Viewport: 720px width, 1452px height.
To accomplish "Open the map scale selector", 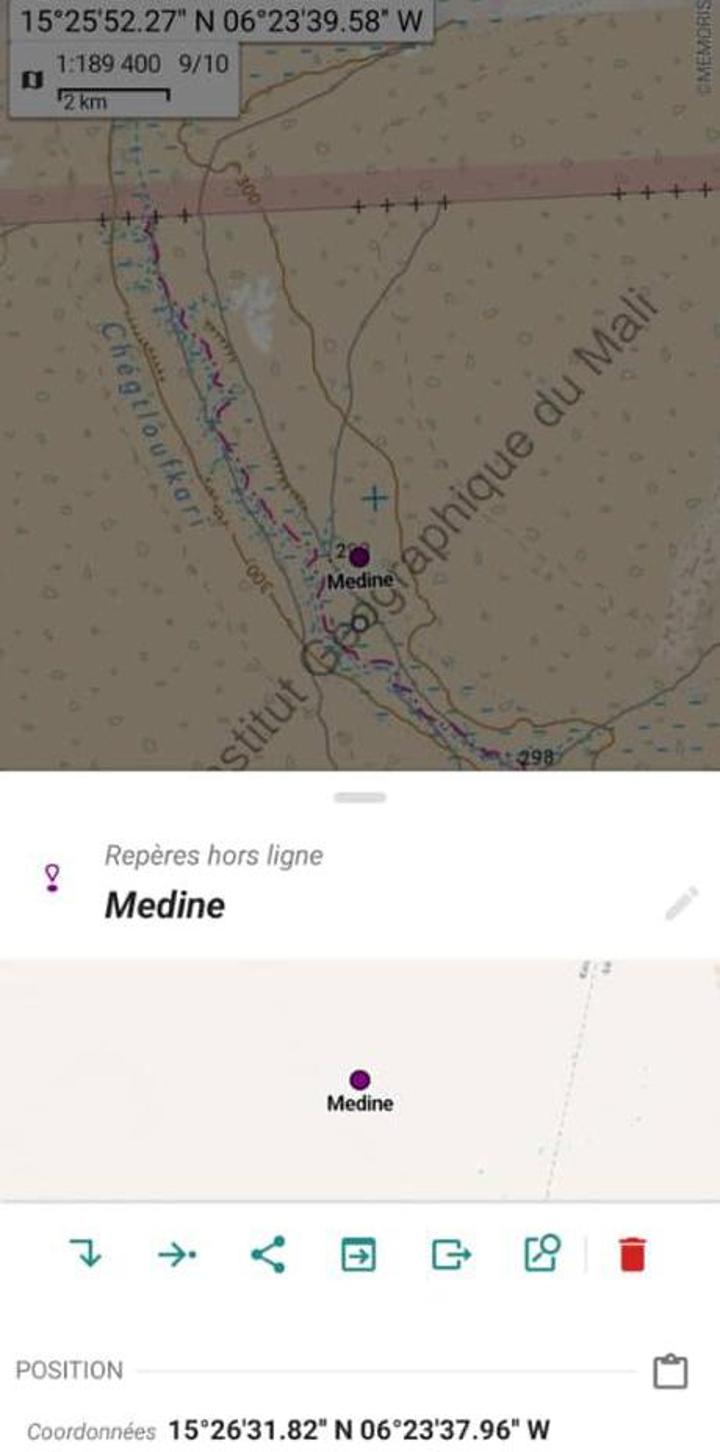I will [124, 81].
